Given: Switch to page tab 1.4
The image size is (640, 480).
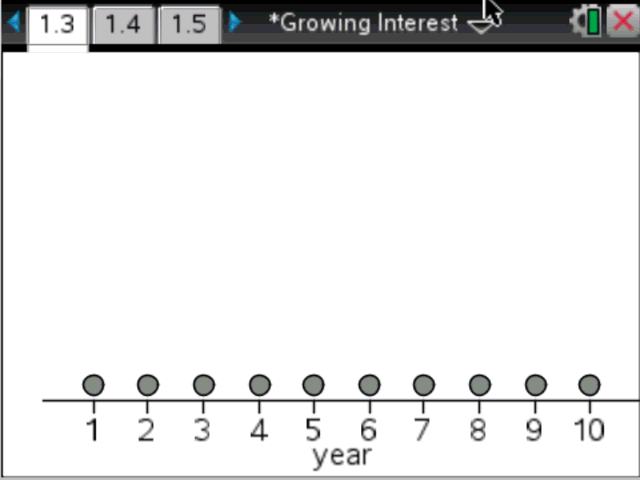Looking at the screenshot, I should click(x=122, y=24).
